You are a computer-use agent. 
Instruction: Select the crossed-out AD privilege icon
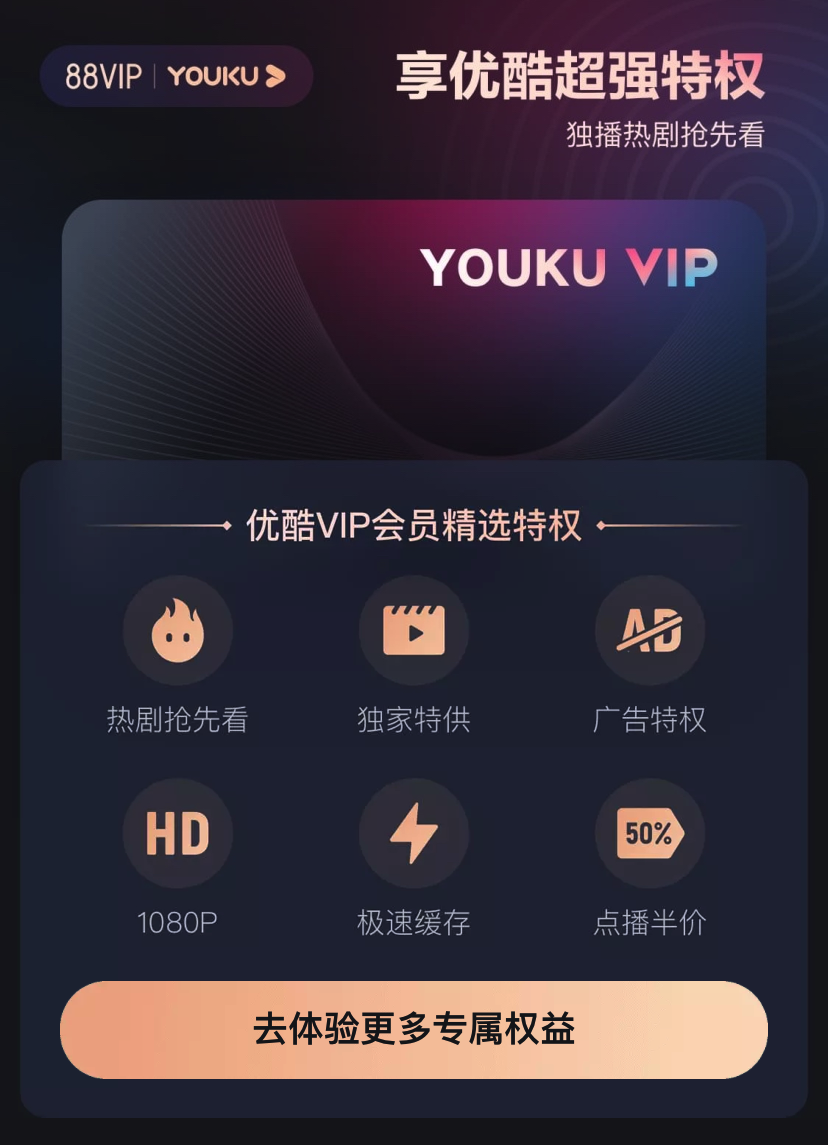[x=650, y=630]
